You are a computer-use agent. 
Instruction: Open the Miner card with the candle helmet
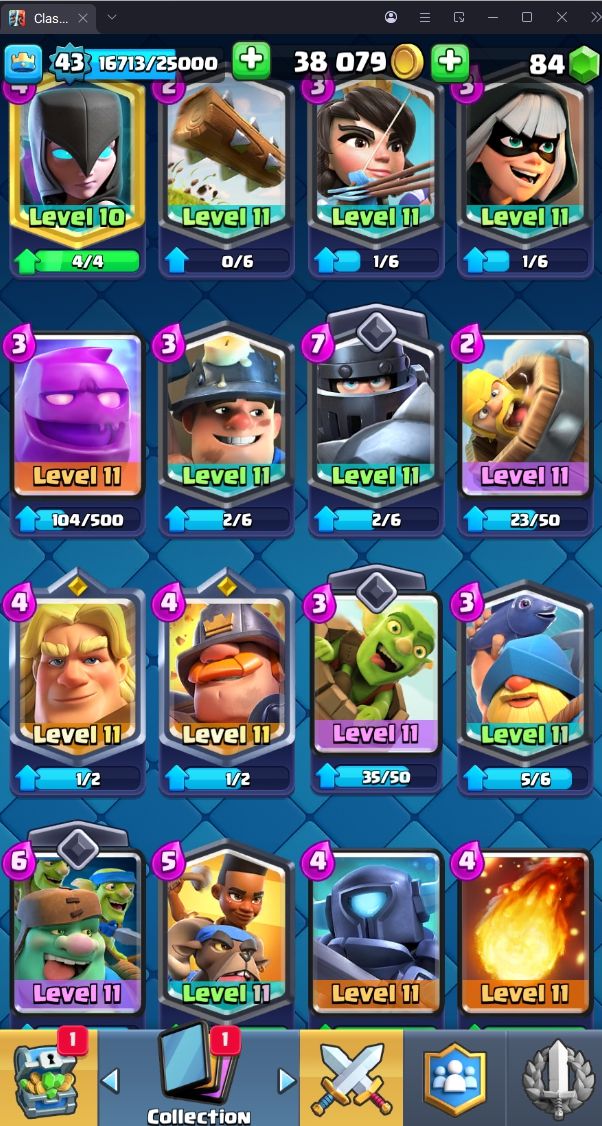[x=226, y=431]
